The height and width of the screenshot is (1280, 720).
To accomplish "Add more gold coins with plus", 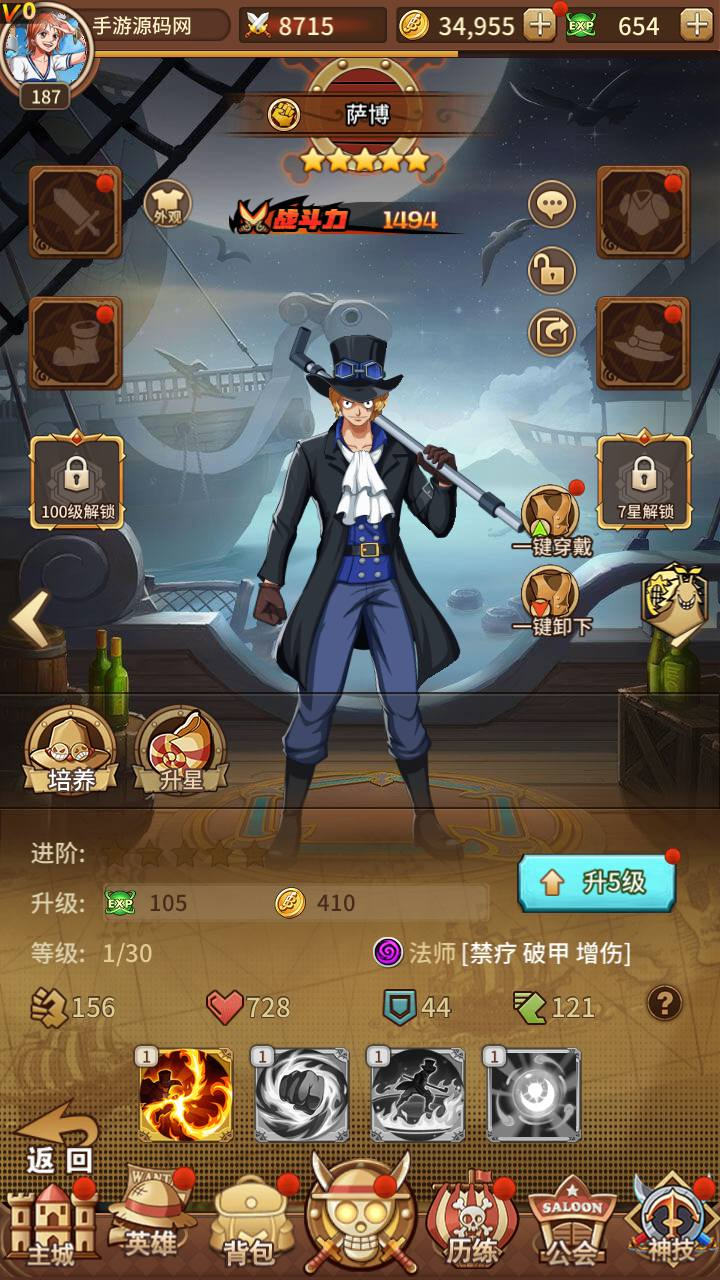I will 539,25.
